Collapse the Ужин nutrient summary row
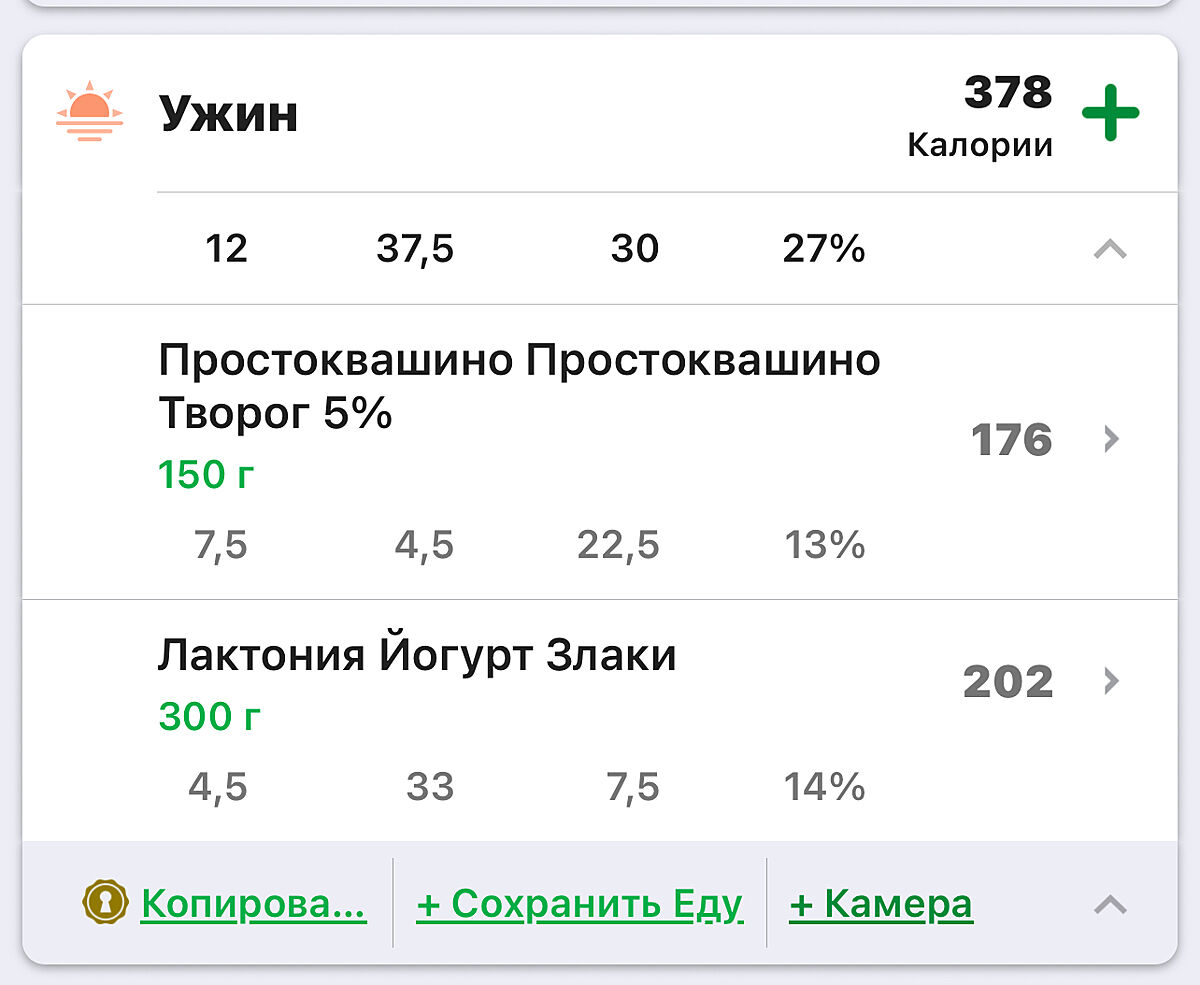1200x985 pixels. pyautogui.click(x=1110, y=249)
